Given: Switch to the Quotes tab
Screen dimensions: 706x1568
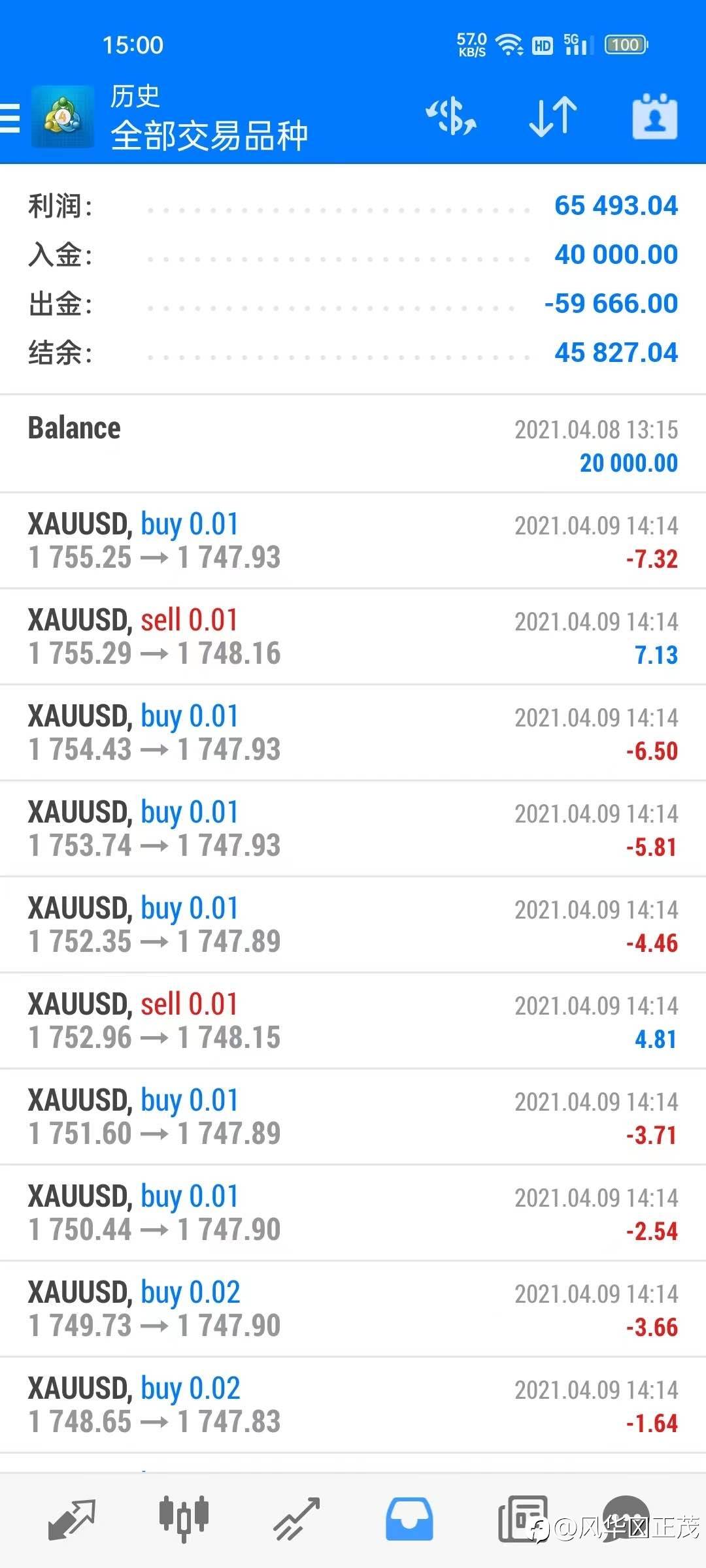Looking at the screenshot, I should (72, 1518).
